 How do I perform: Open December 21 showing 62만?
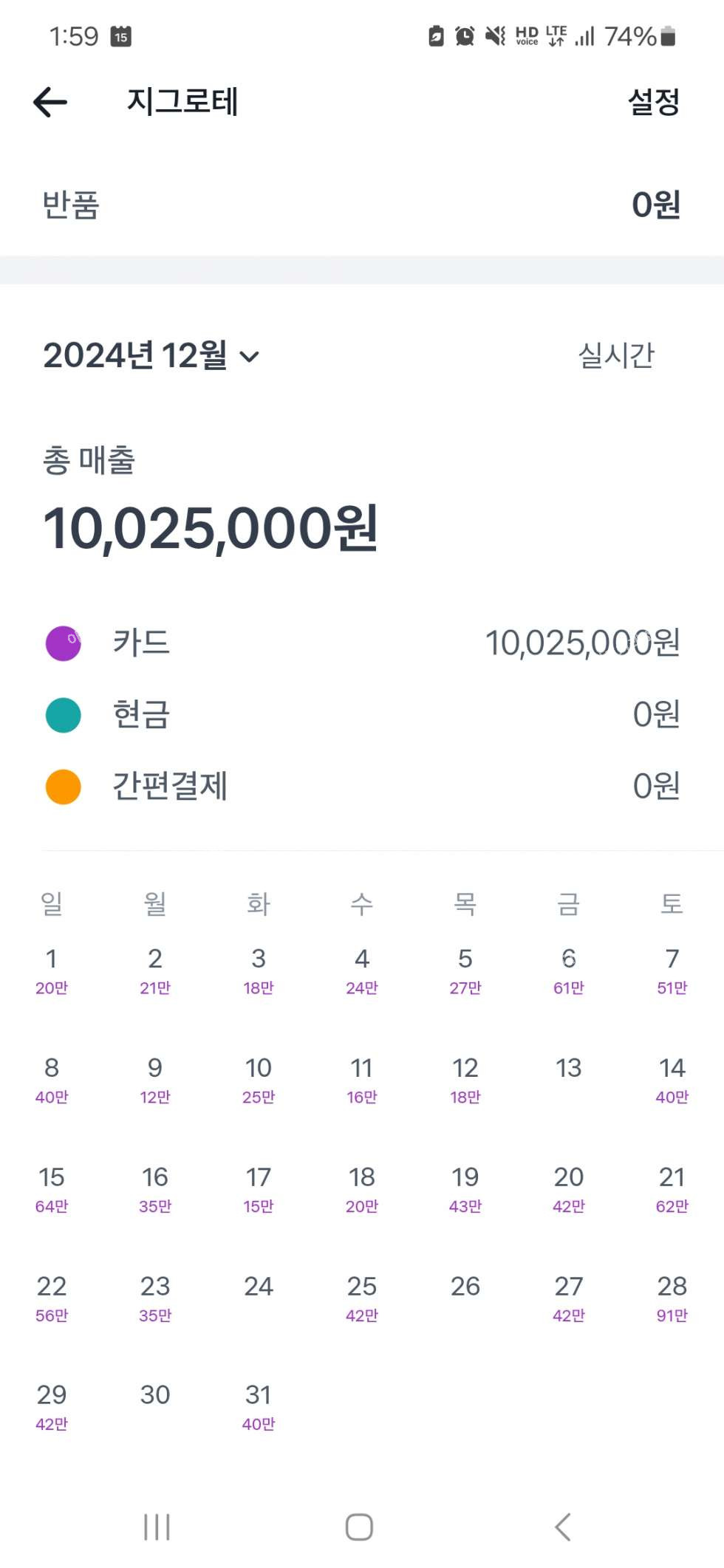[672, 1190]
